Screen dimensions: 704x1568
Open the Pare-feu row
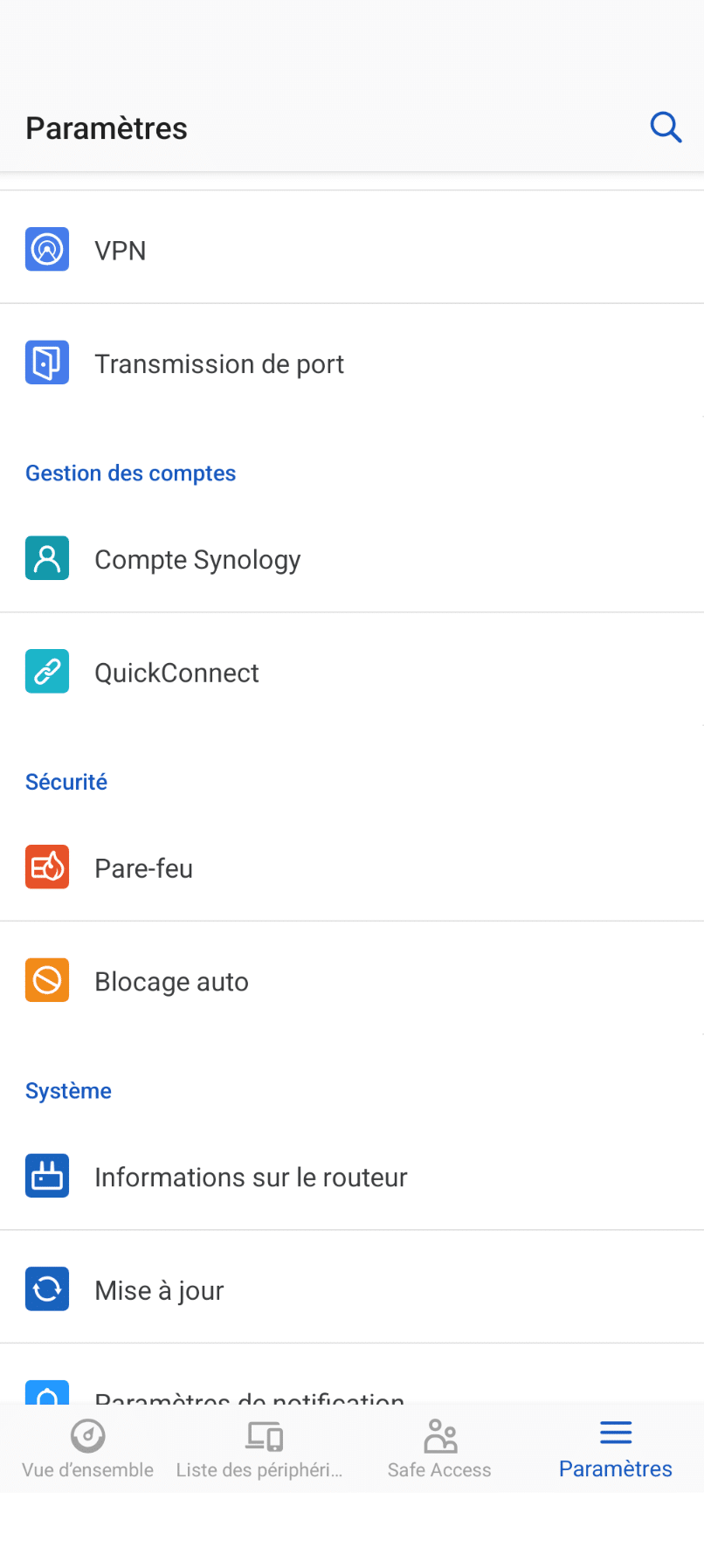coord(352,867)
